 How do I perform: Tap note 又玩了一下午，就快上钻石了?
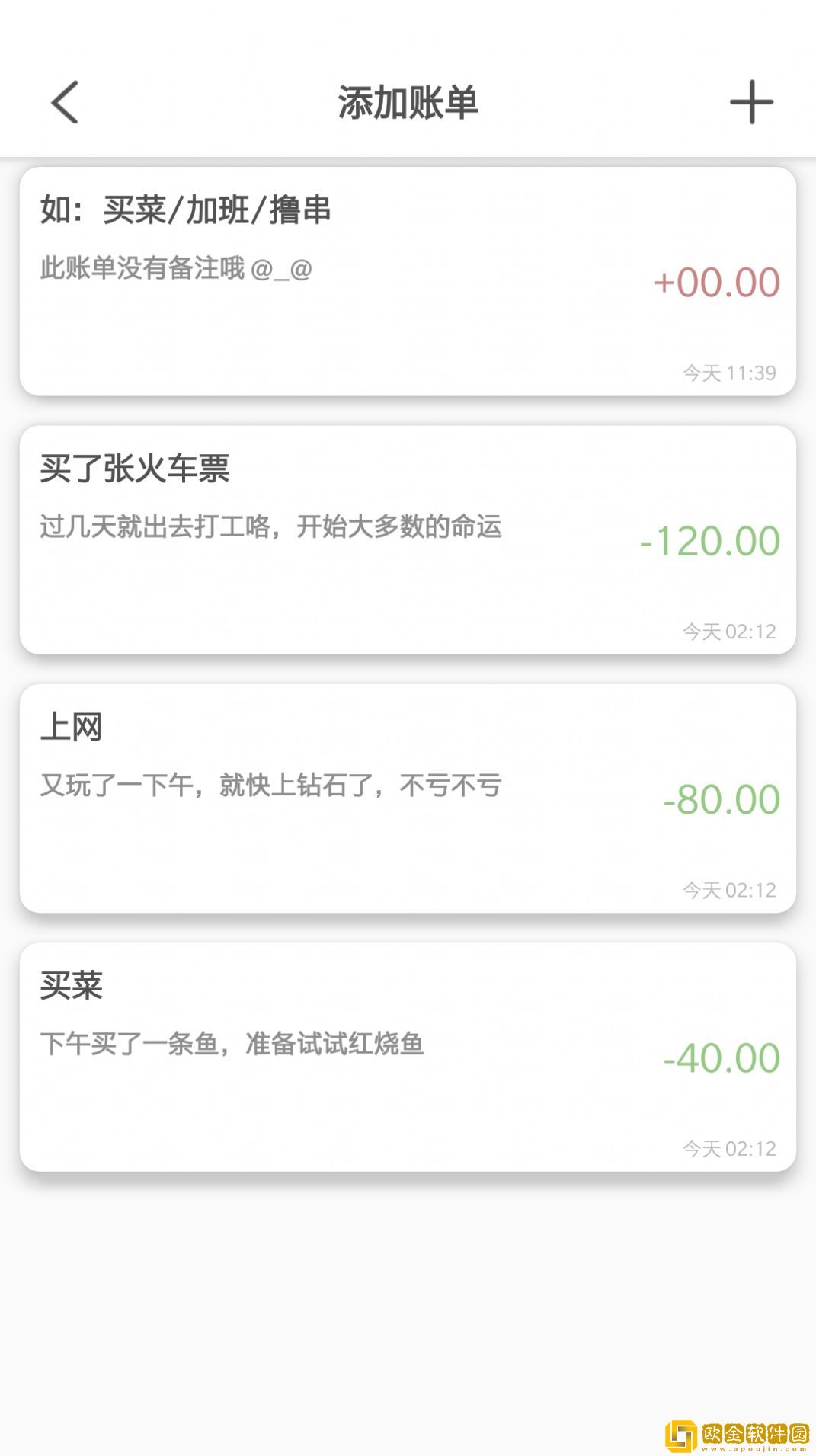pyautogui.click(x=270, y=786)
